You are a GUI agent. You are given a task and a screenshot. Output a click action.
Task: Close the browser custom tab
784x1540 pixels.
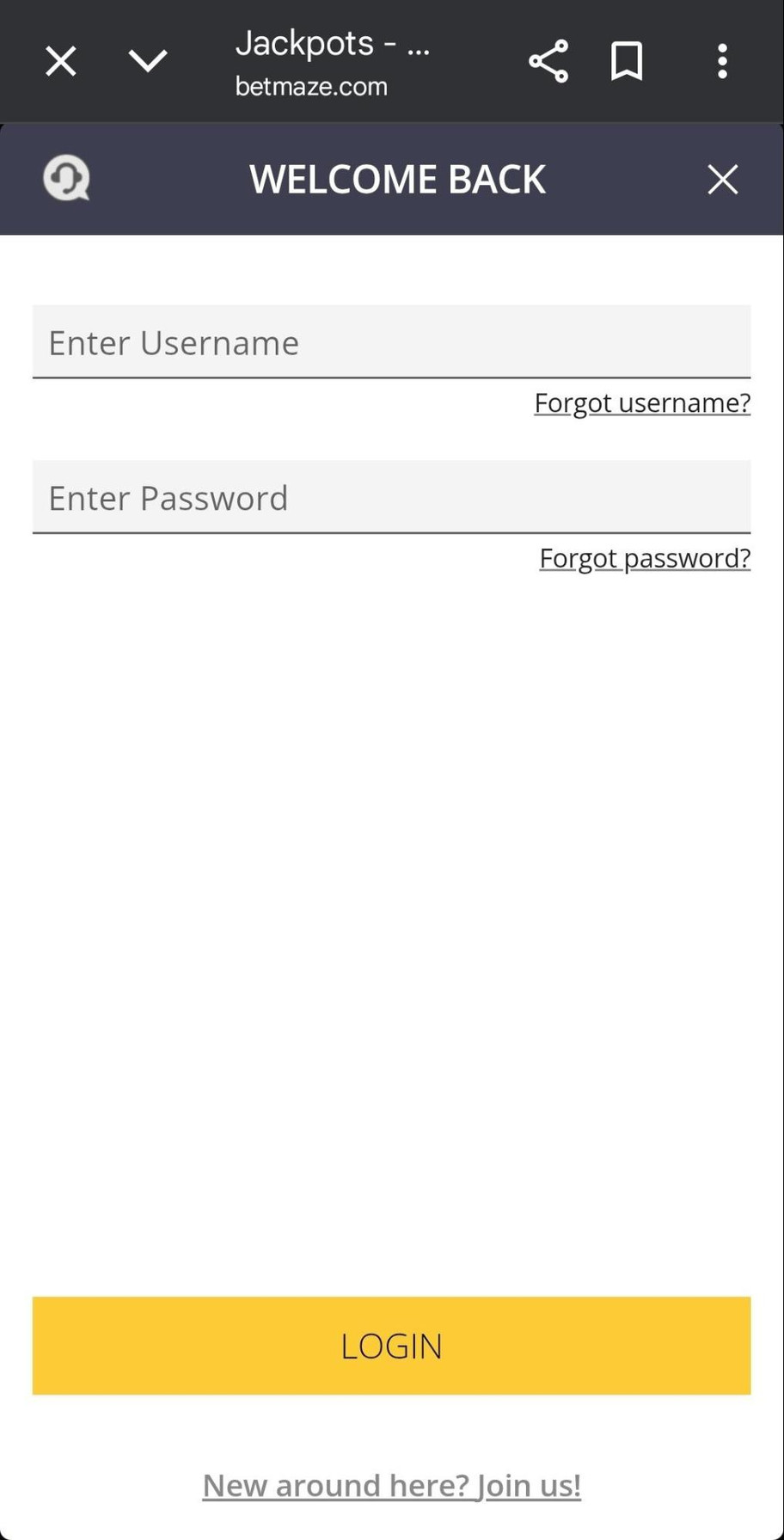pos(61,61)
